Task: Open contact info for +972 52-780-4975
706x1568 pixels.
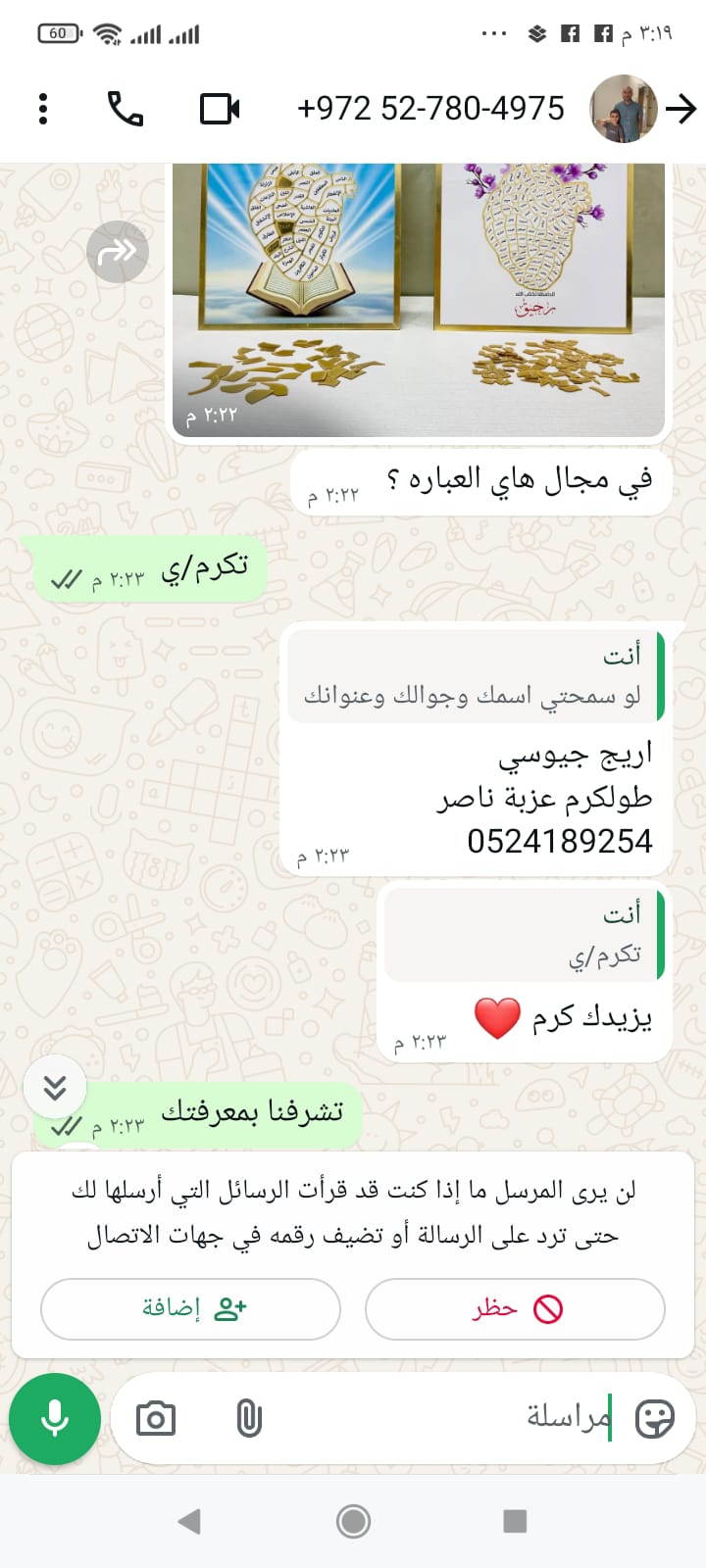Action: click(x=430, y=109)
